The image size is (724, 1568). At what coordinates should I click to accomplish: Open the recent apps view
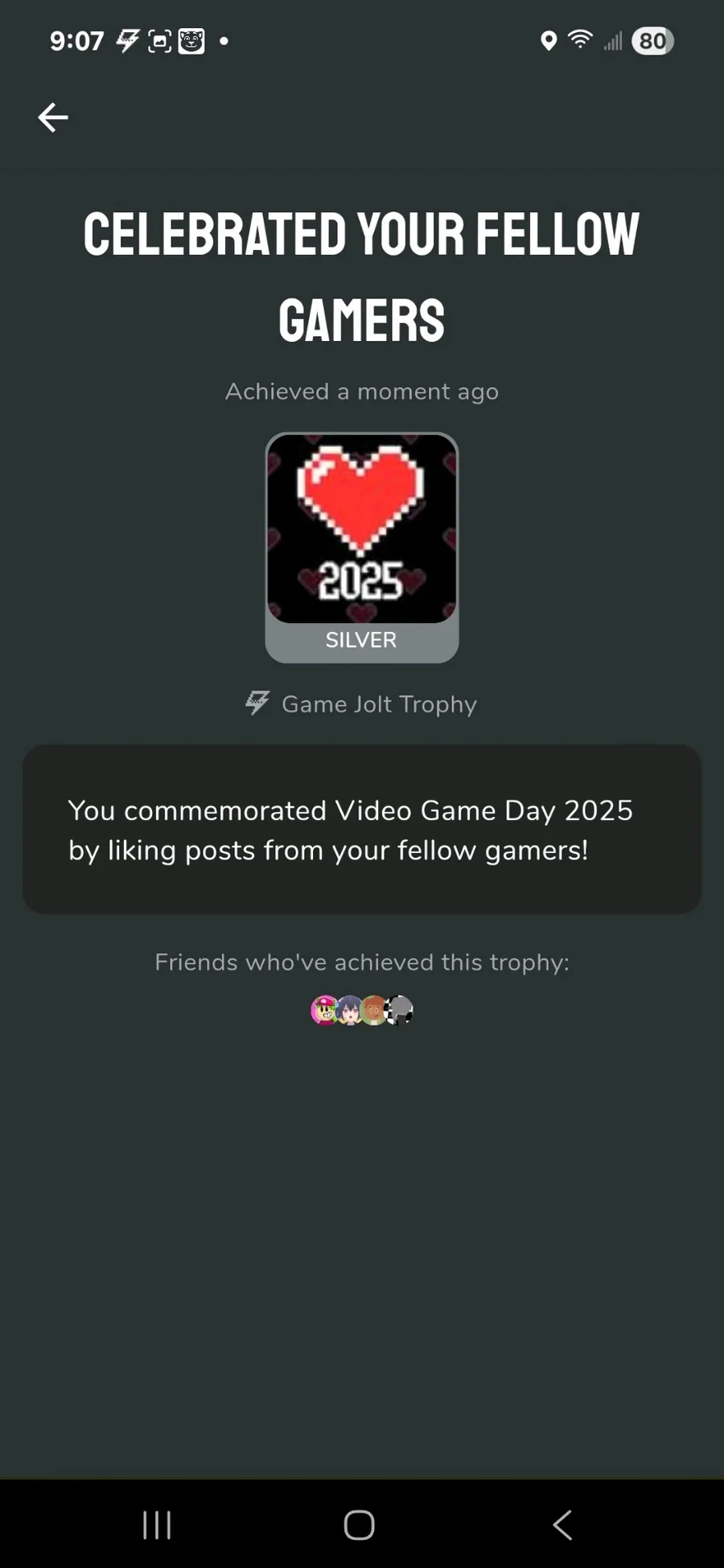tap(157, 1525)
